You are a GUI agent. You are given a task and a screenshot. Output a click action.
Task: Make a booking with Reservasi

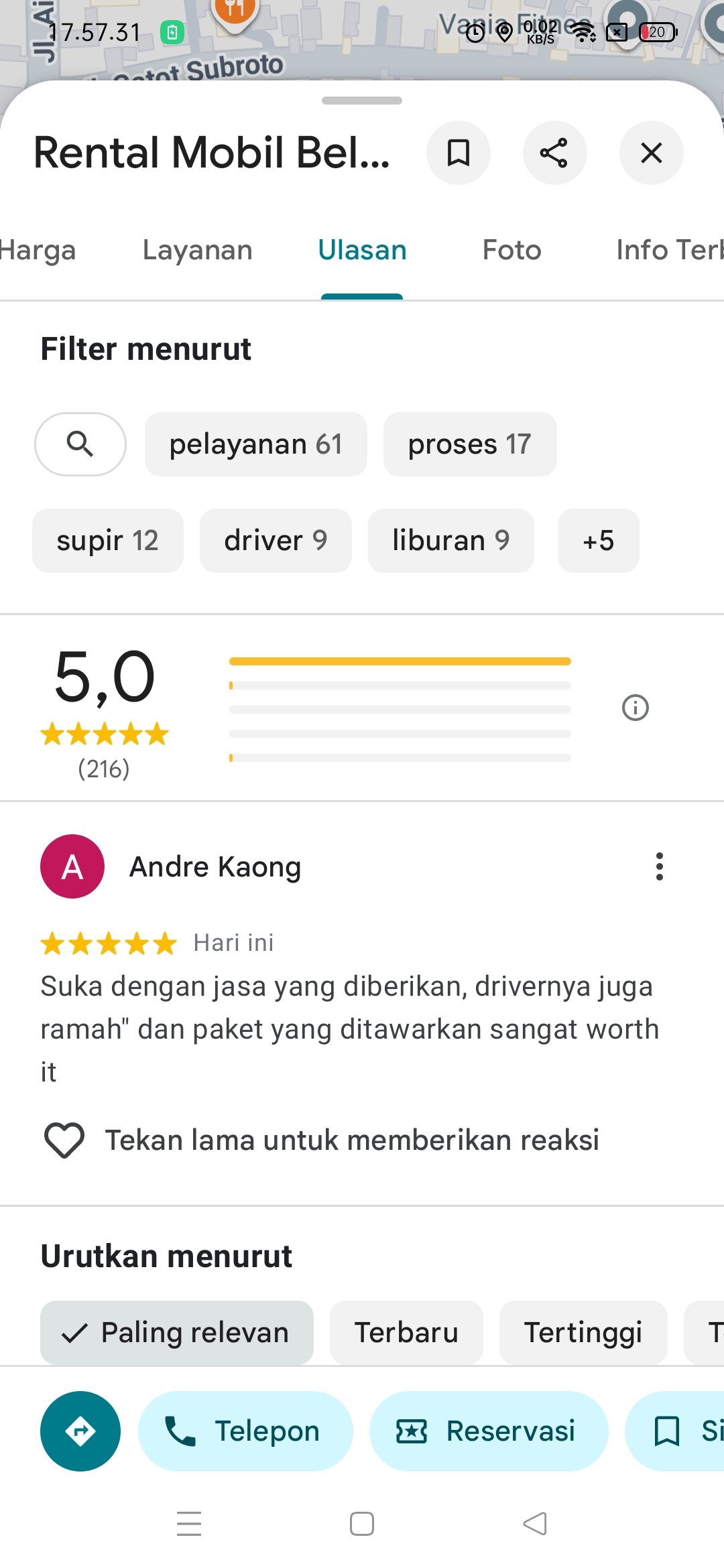coord(488,1431)
